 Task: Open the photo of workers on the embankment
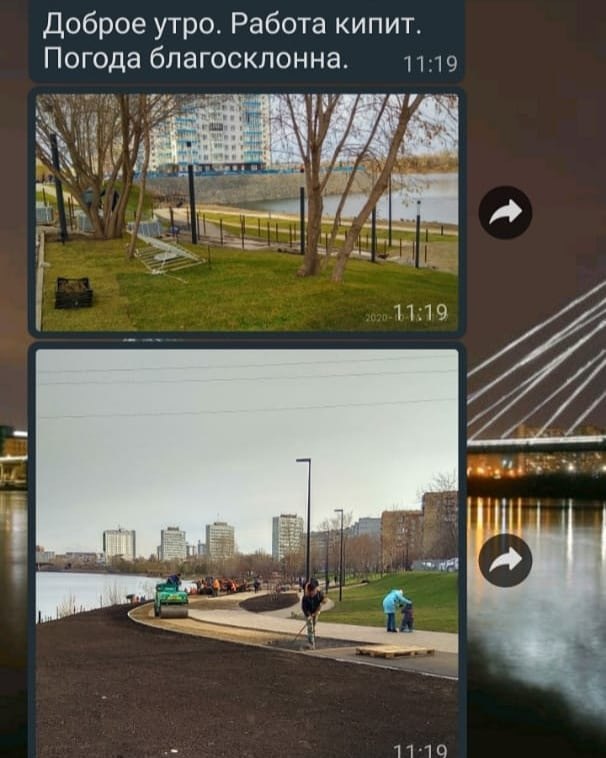click(247, 550)
